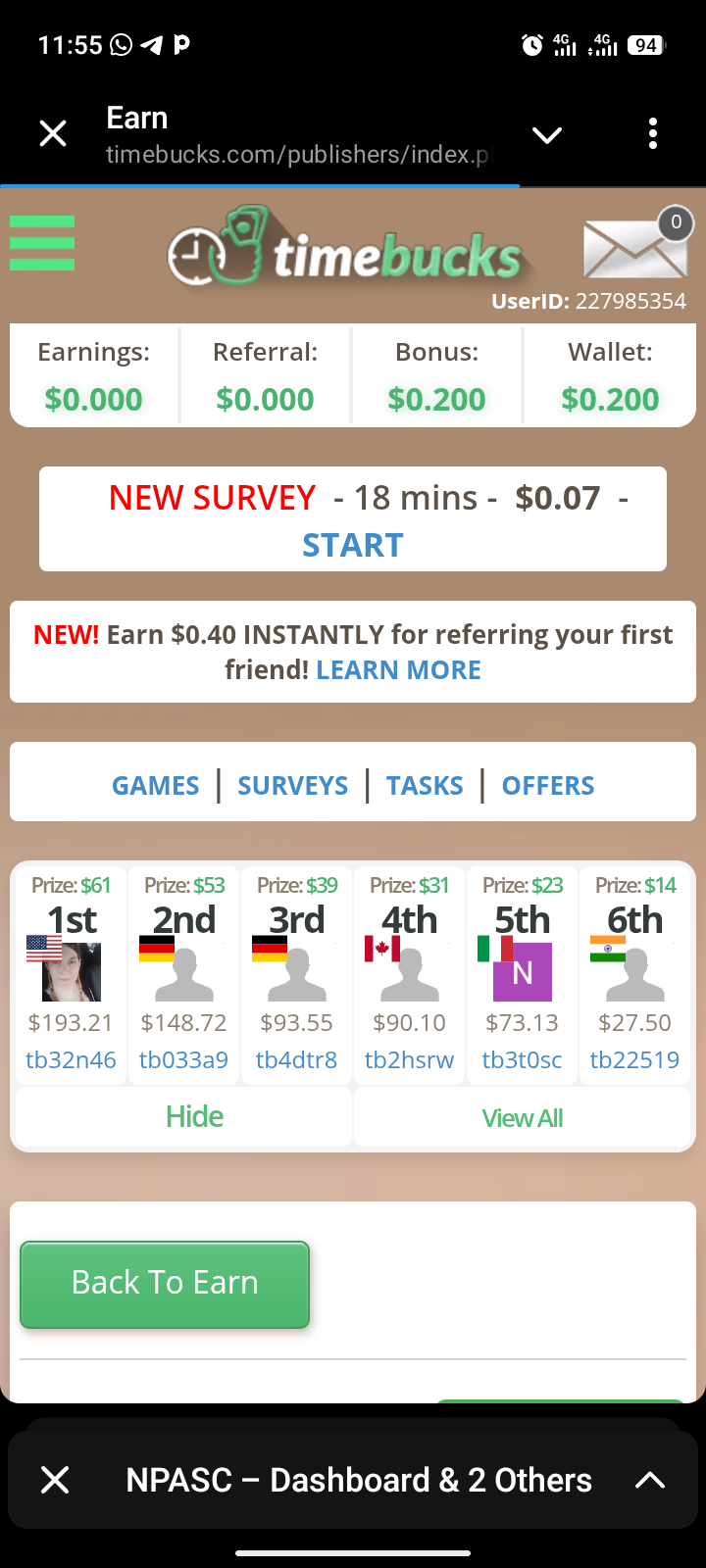
Task: Tap the Back To Earn button
Action: point(165,1284)
